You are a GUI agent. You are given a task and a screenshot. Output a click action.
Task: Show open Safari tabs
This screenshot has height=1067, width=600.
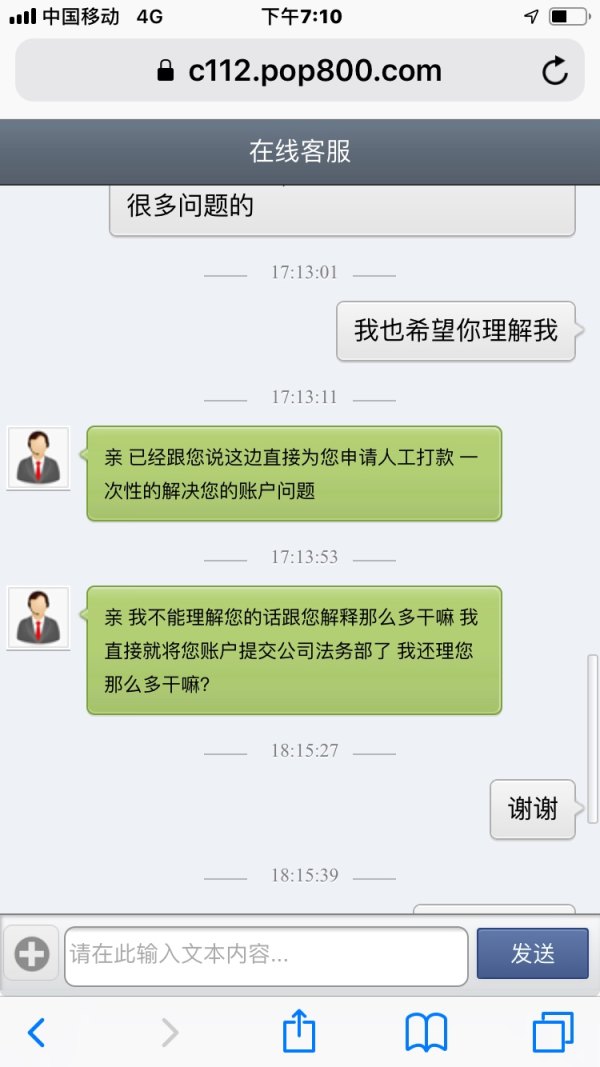coord(553,1031)
